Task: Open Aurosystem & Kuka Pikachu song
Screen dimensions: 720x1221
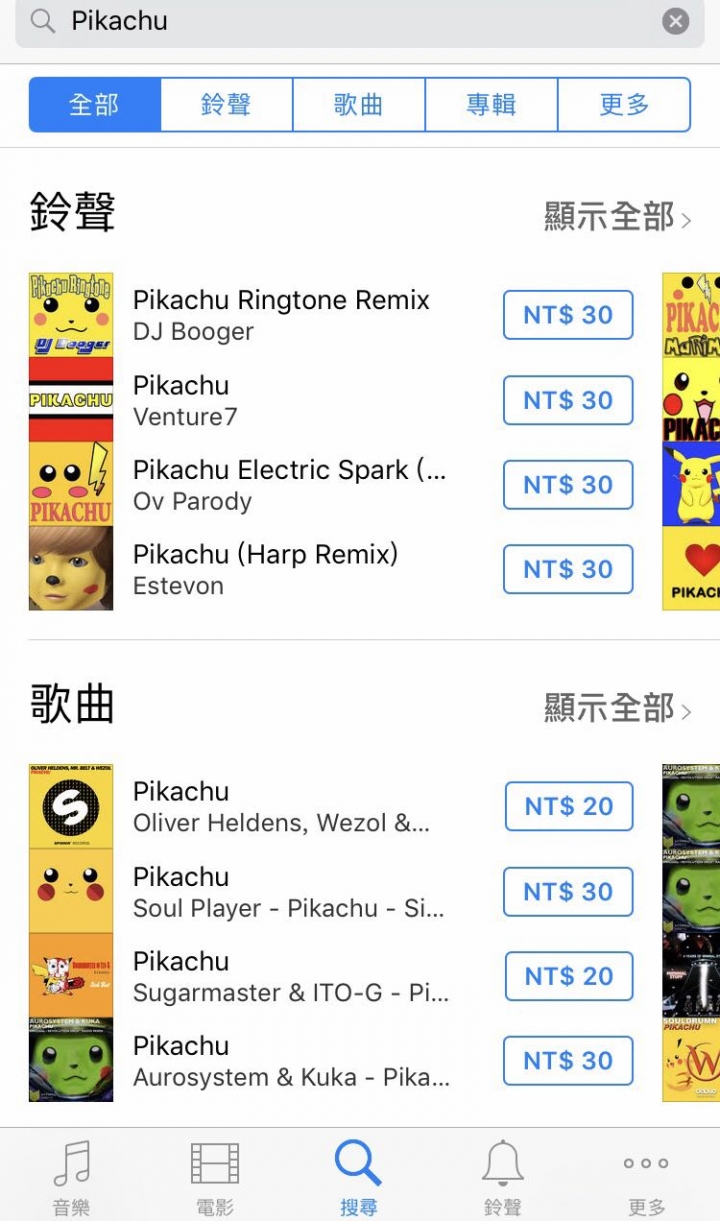Action: [x=290, y=1060]
